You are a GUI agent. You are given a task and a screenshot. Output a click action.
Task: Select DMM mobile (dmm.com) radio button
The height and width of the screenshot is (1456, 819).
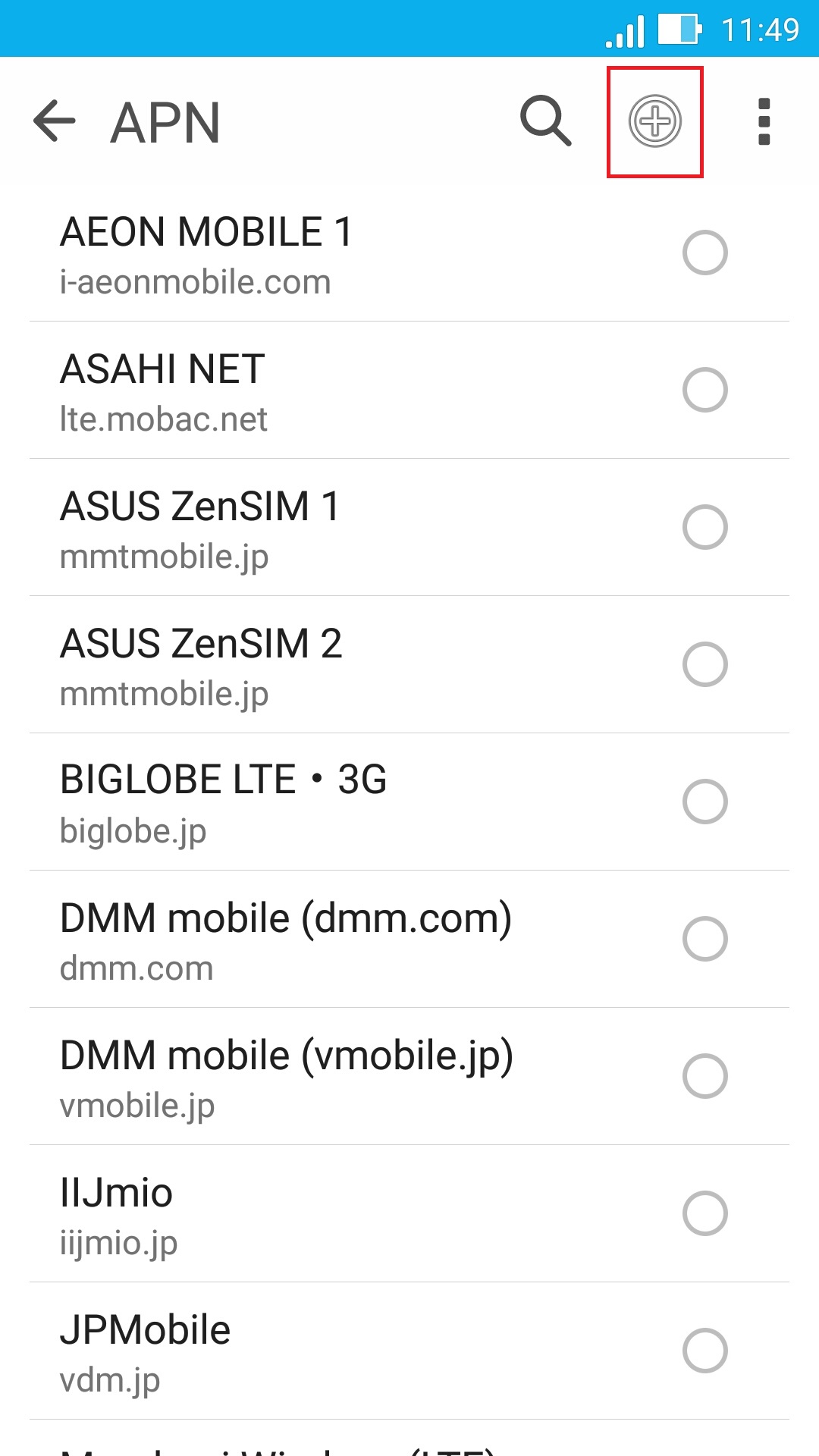pyautogui.click(x=704, y=939)
